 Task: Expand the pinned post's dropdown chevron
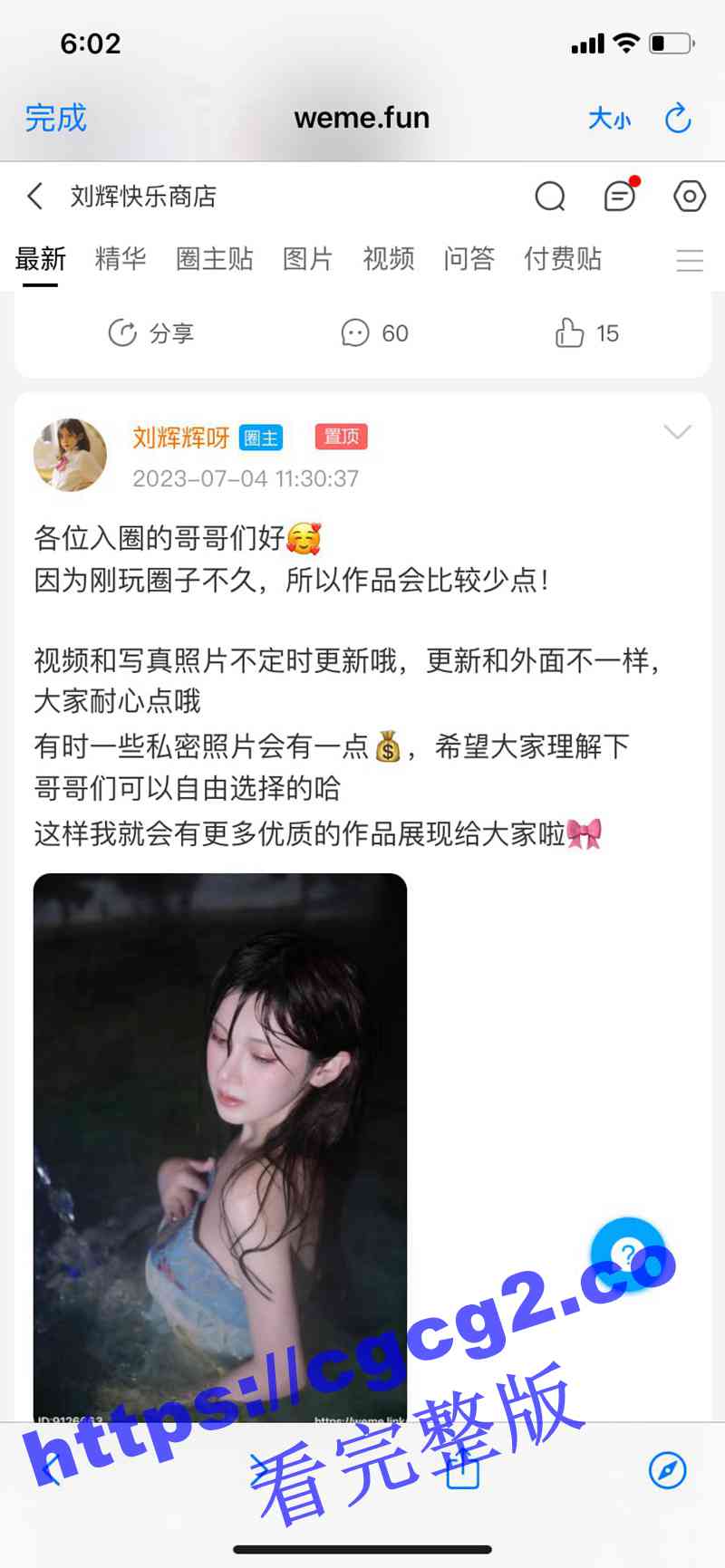point(677,432)
